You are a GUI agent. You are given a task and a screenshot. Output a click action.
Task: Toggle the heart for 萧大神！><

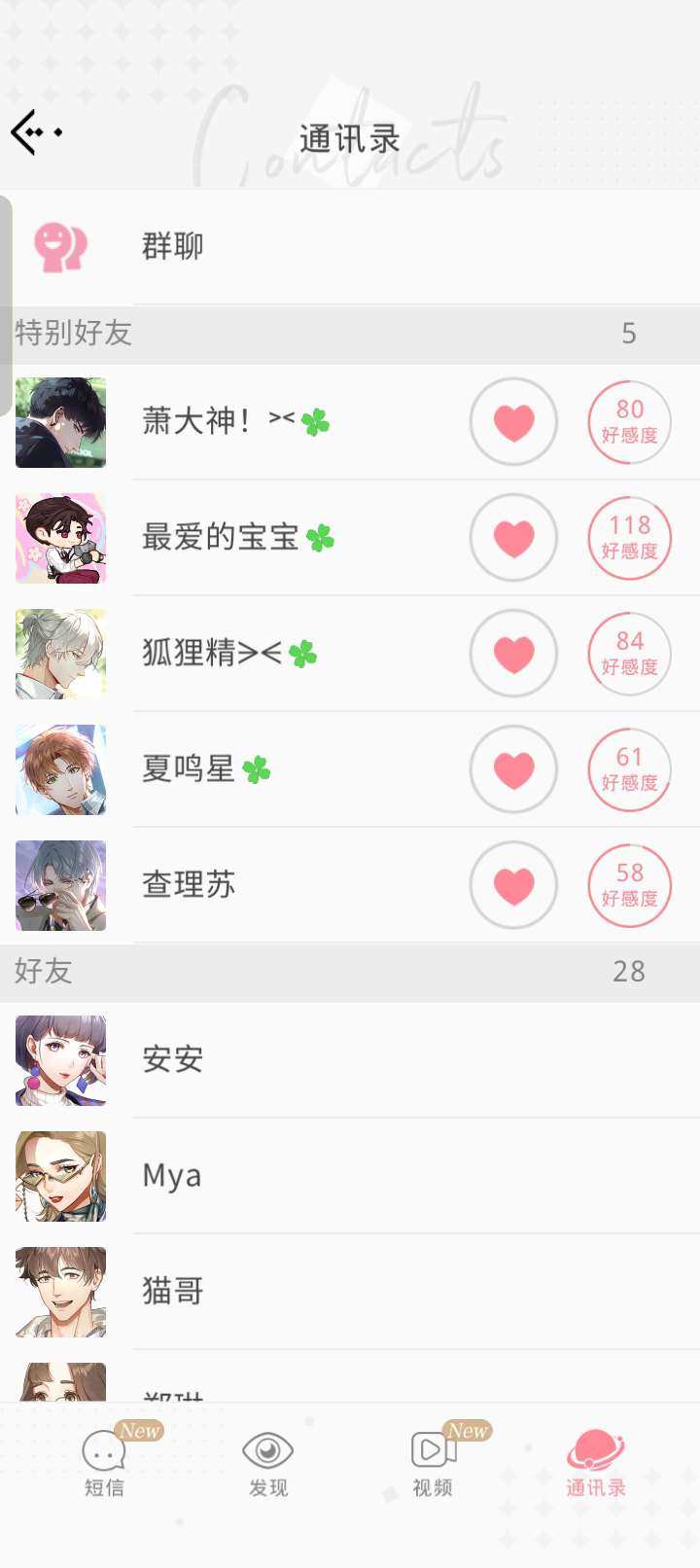pyautogui.click(x=512, y=421)
